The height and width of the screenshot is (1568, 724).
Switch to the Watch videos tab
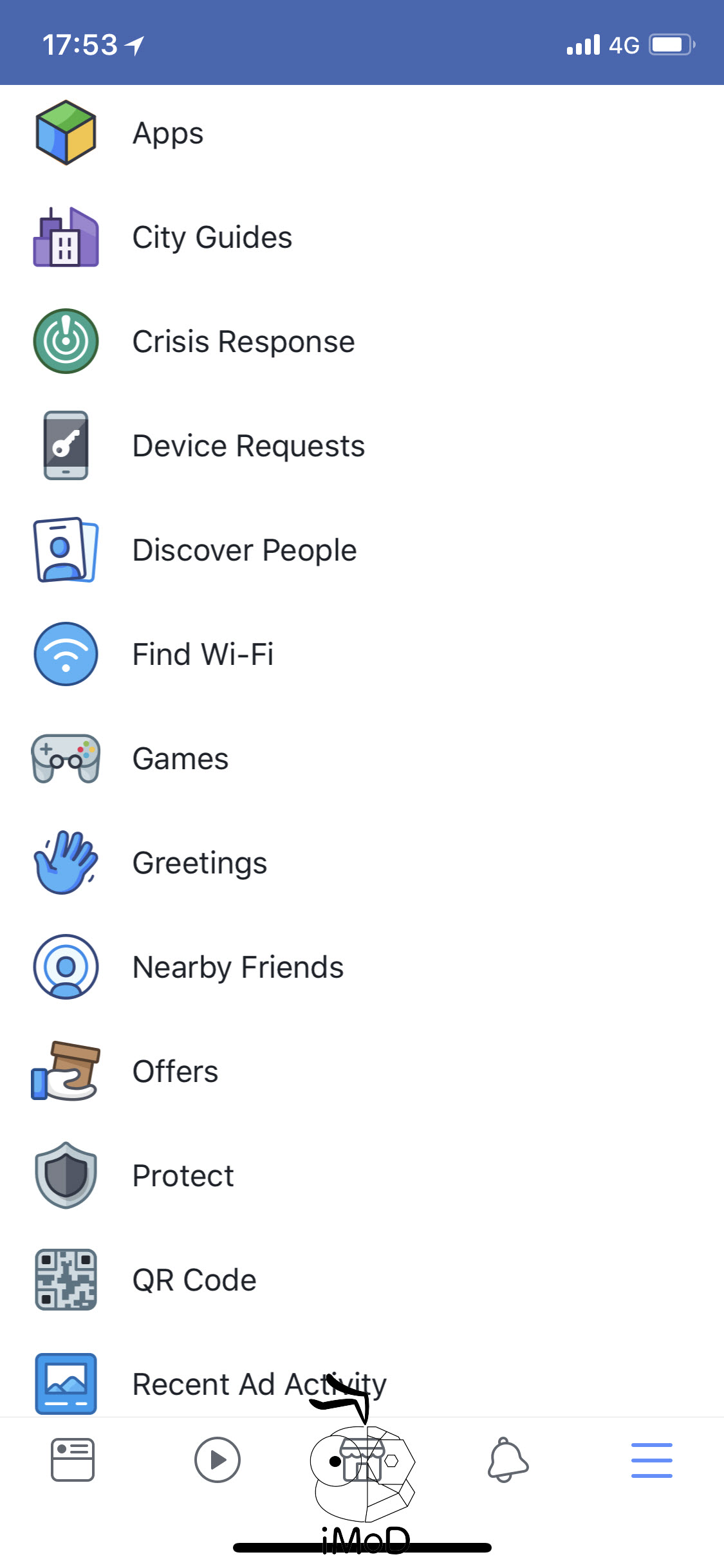pos(217,1461)
